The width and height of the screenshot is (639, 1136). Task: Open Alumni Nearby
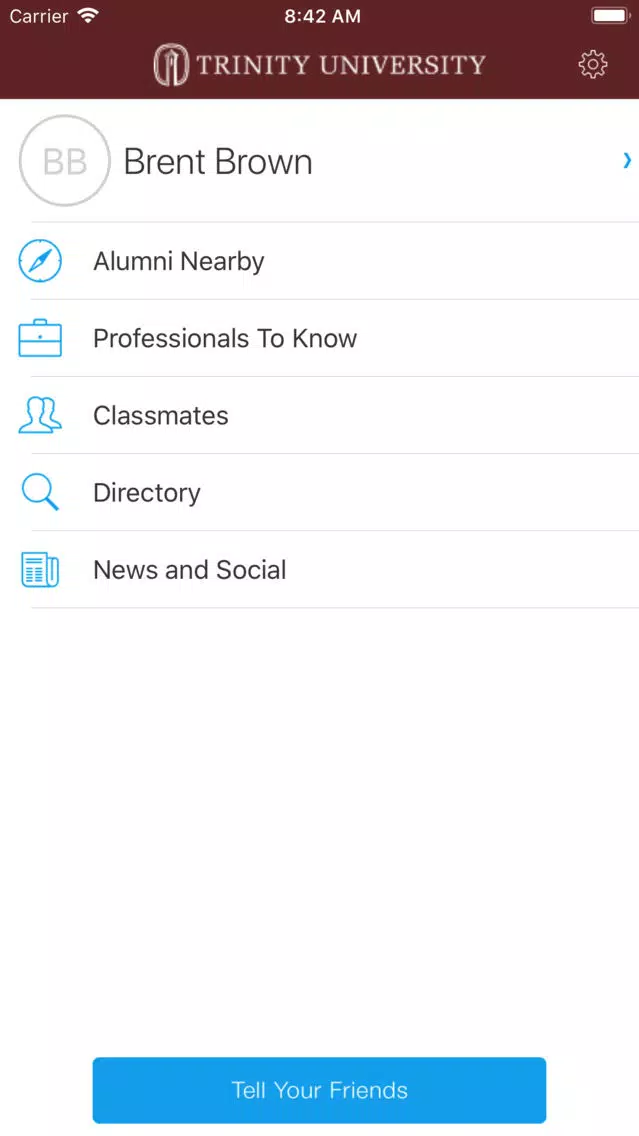click(320, 261)
